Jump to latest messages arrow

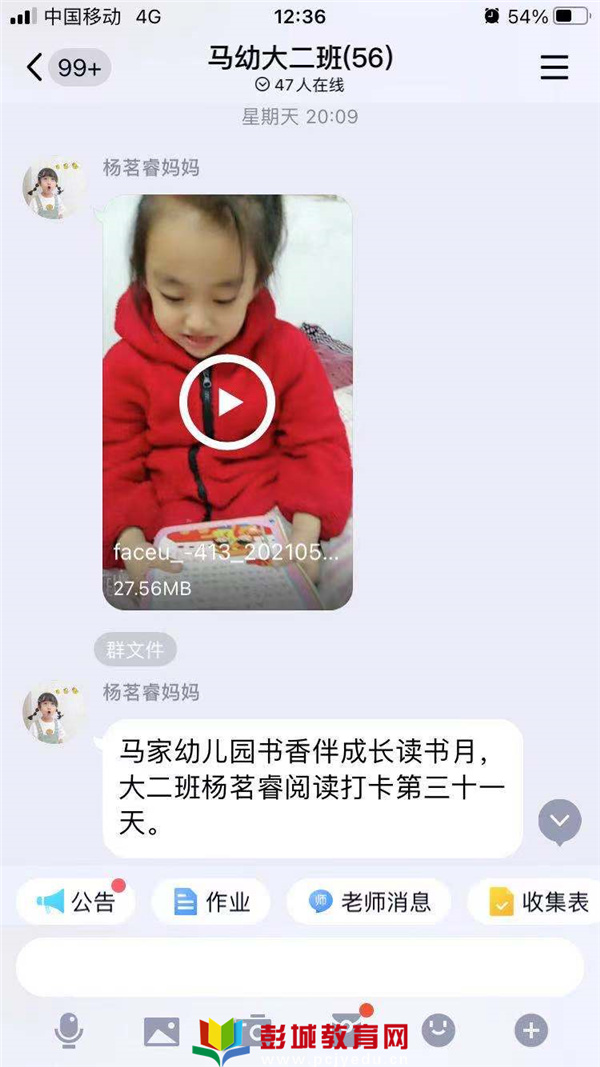559,822
